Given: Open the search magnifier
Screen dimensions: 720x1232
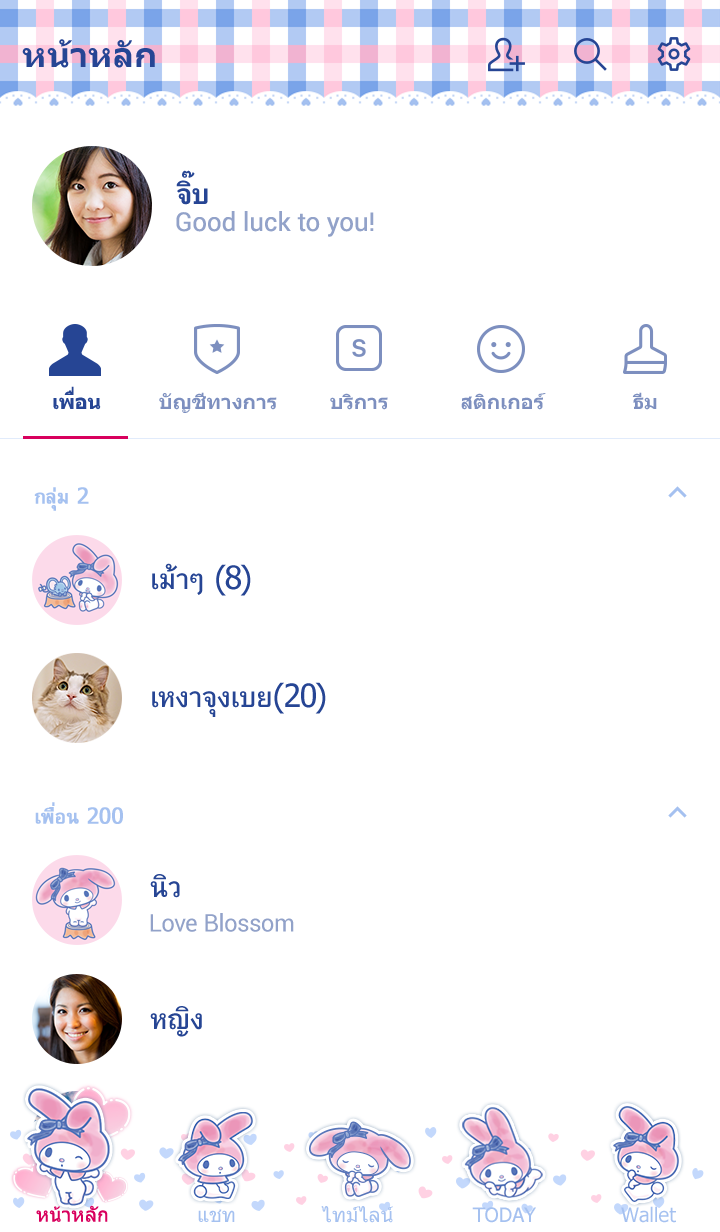Looking at the screenshot, I should pyautogui.click(x=590, y=54).
